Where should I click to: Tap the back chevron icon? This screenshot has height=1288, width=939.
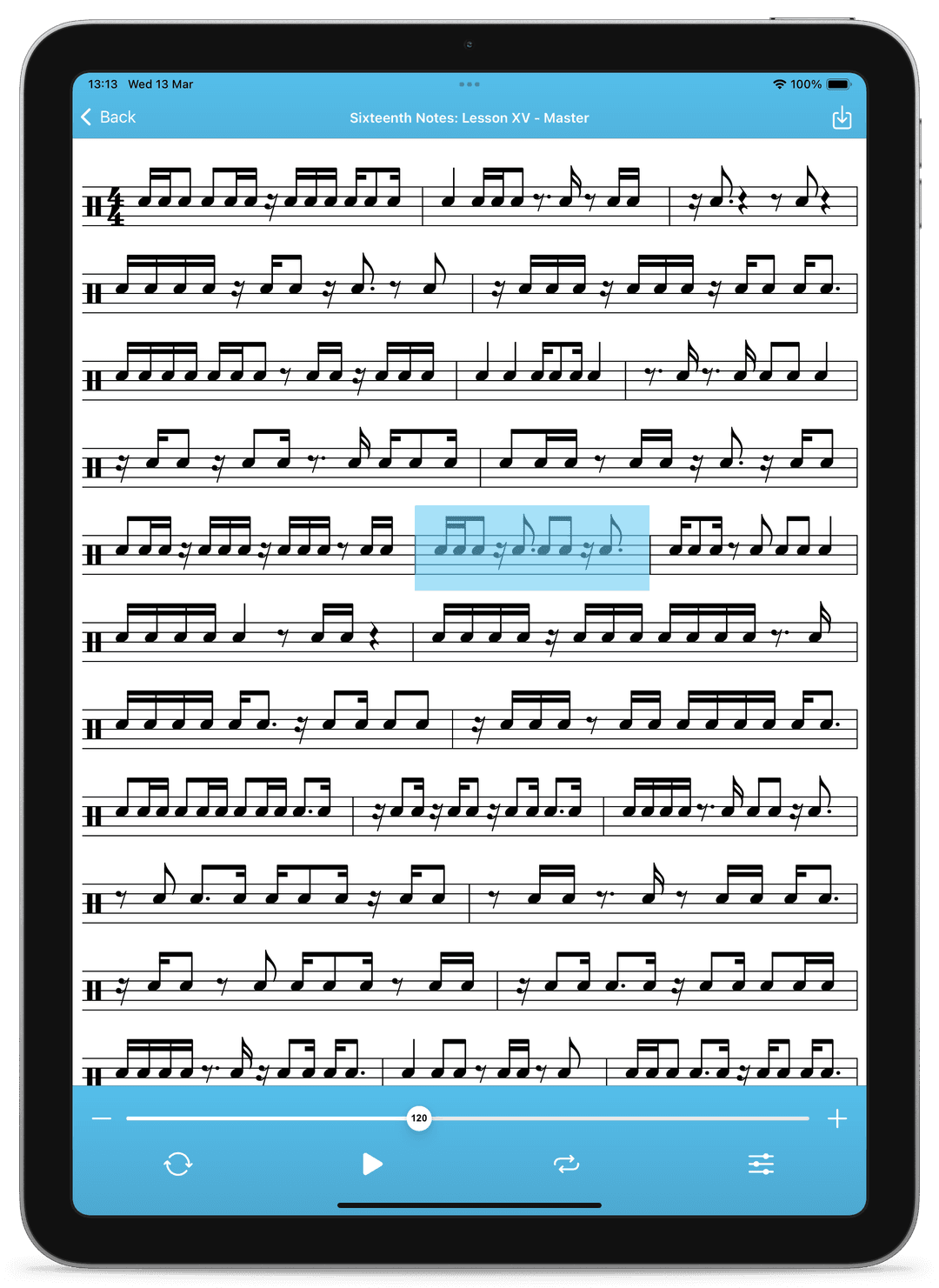(x=86, y=117)
